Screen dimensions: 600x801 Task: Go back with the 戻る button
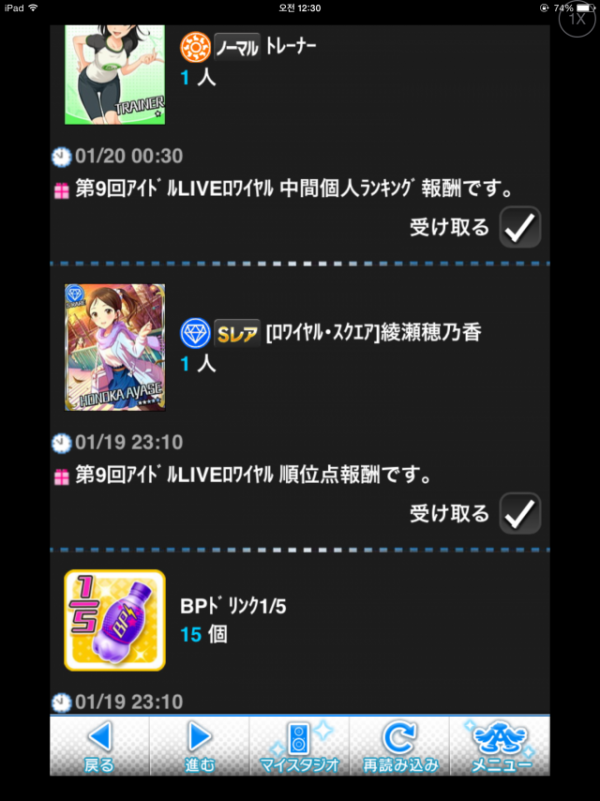[x=100, y=747]
